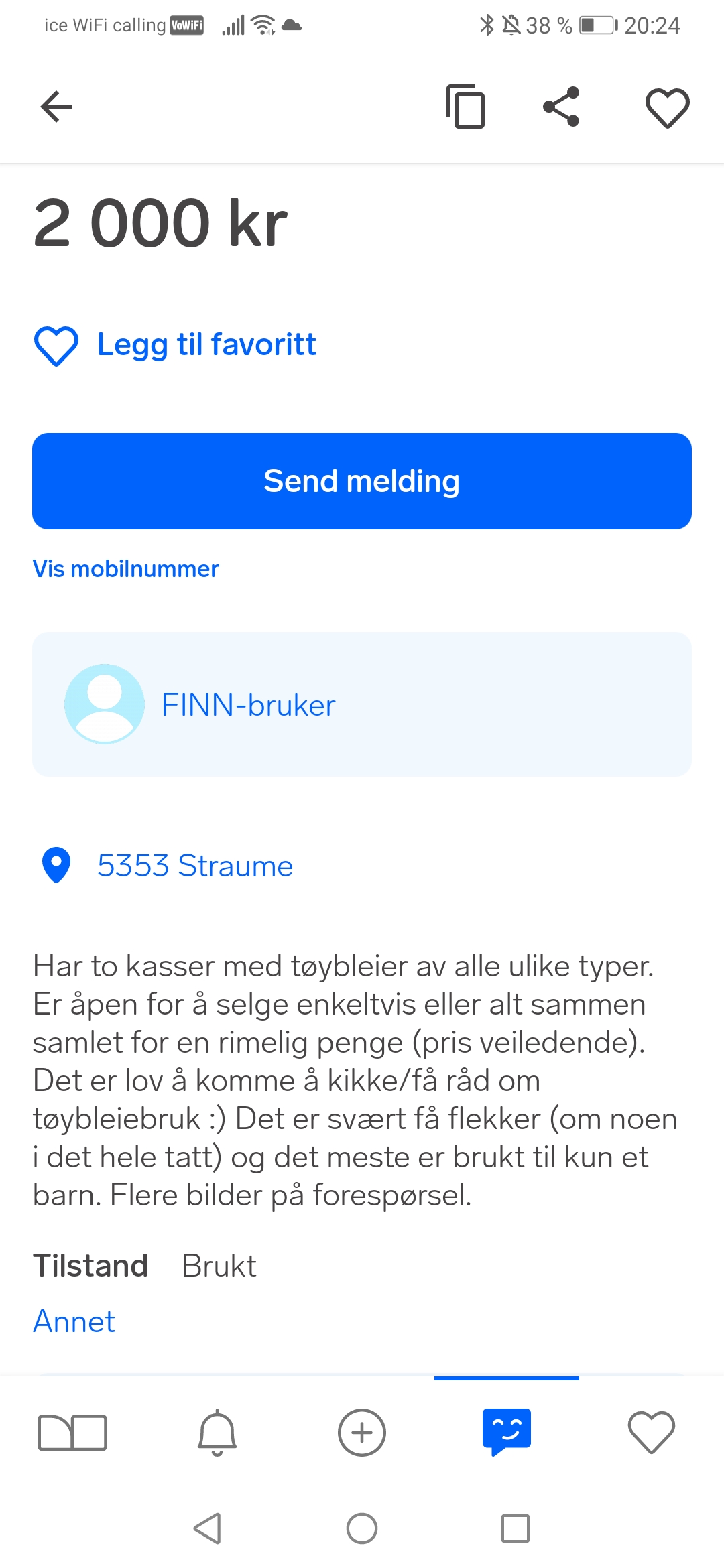Share this listing
This screenshot has height=1568, width=724.
[x=561, y=107]
